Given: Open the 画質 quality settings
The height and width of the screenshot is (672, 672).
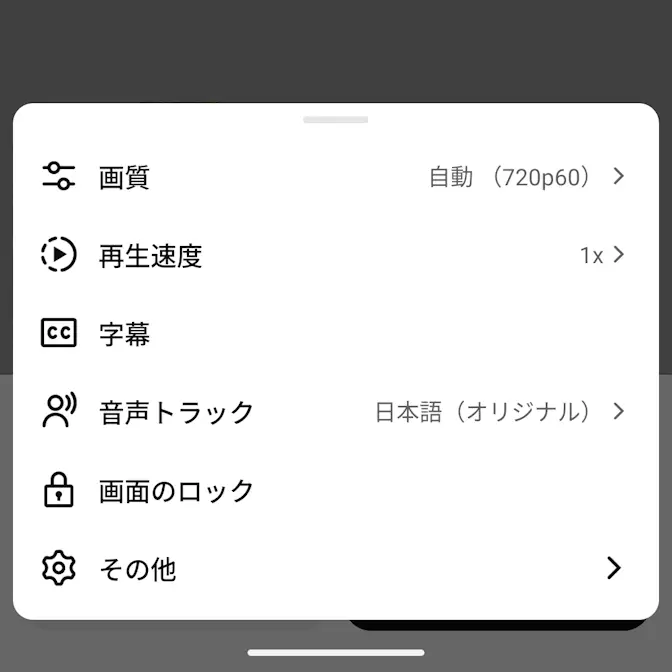Looking at the screenshot, I should point(335,177).
